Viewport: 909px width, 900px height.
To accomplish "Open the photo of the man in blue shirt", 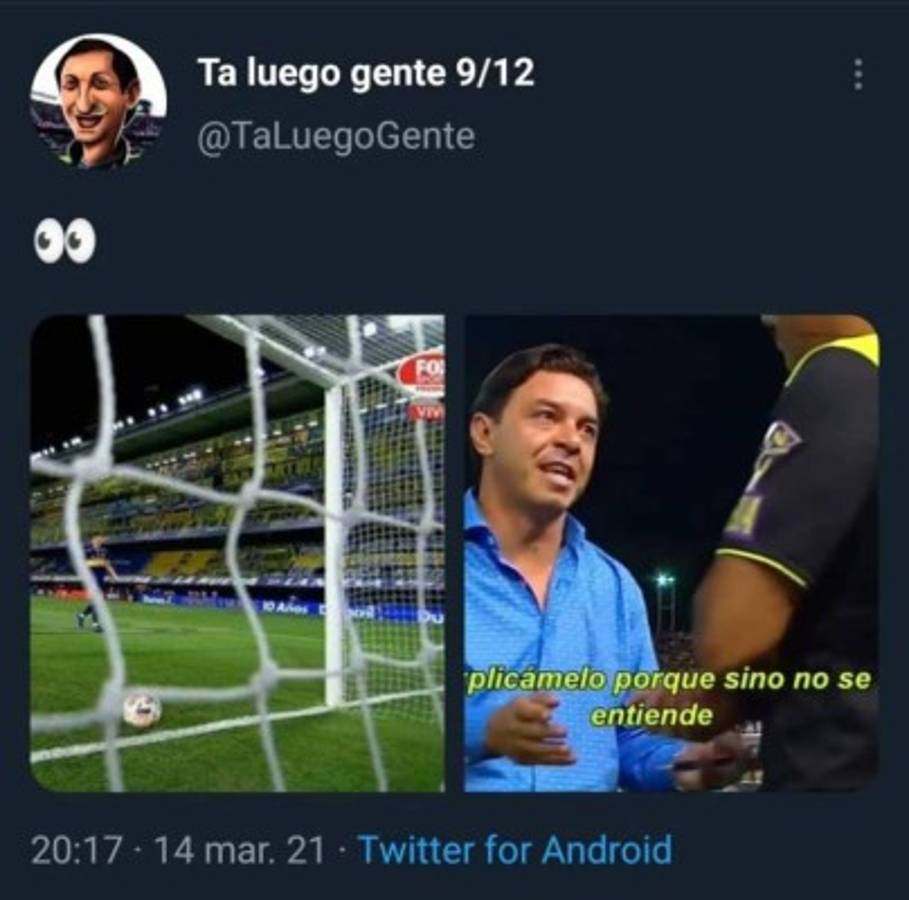I will 671,553.
